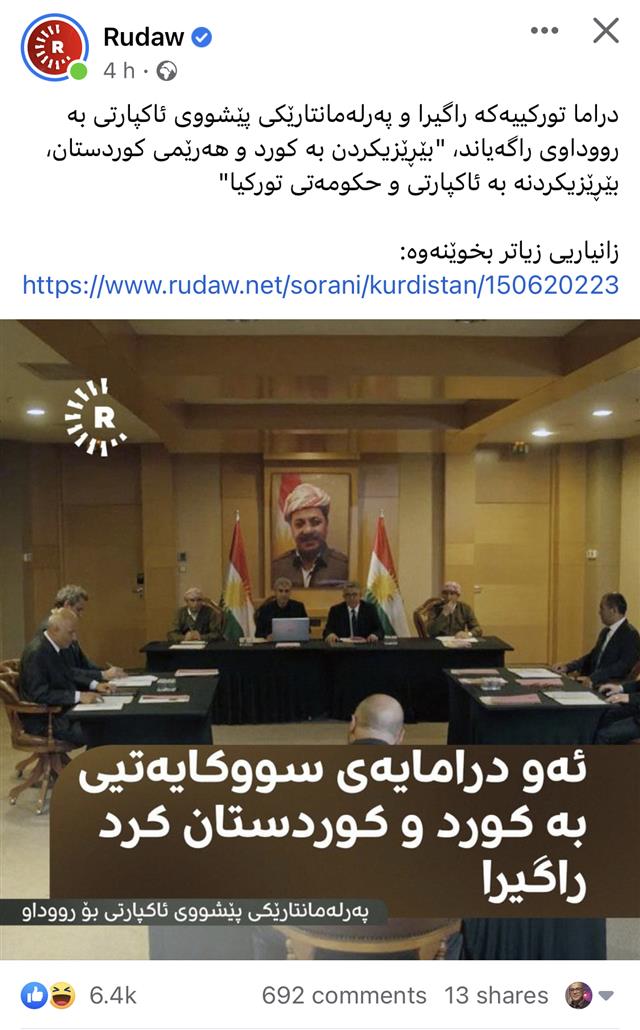This screenshot has width=640, height=1030.
Task: Open the 692 comments
Action: (344, 995)
